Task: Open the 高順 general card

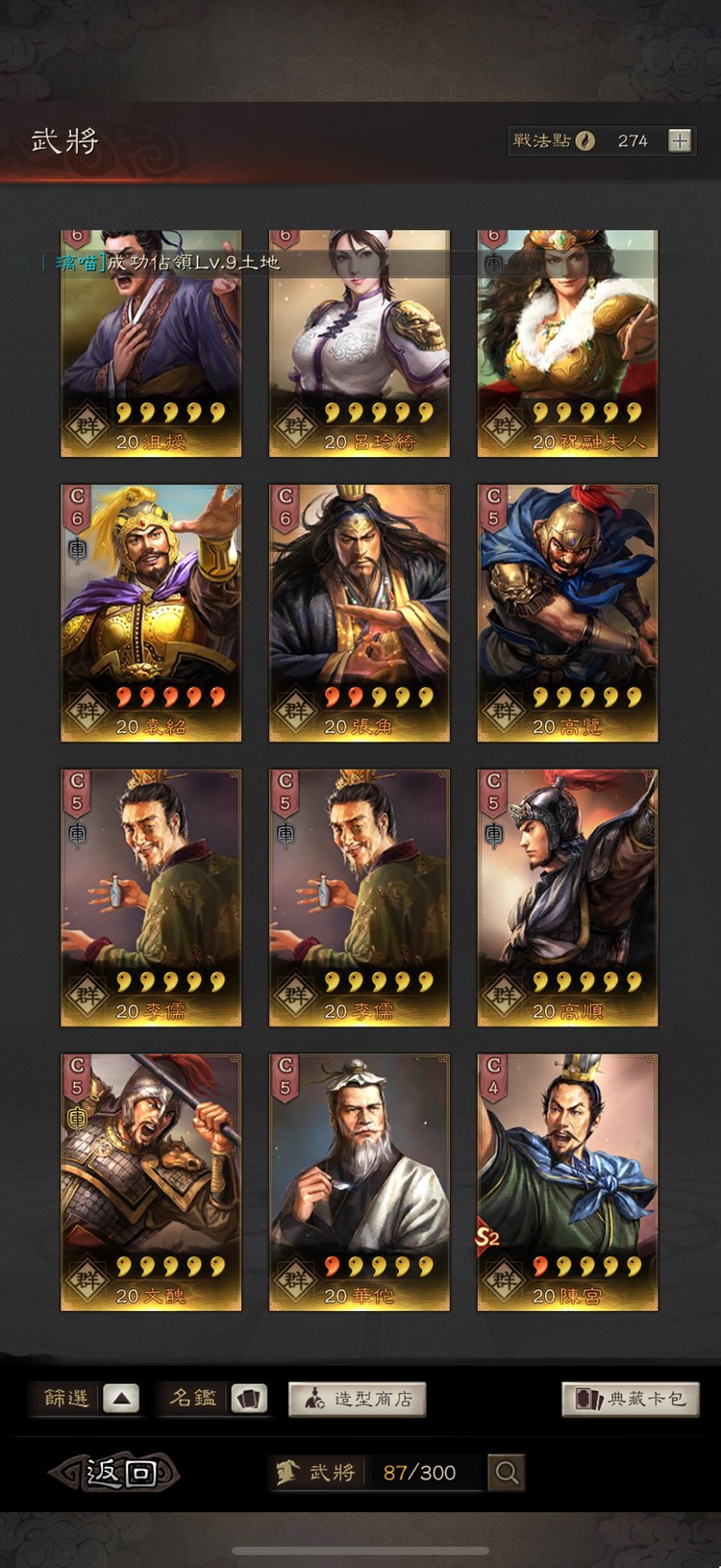Action: point(567,898)
